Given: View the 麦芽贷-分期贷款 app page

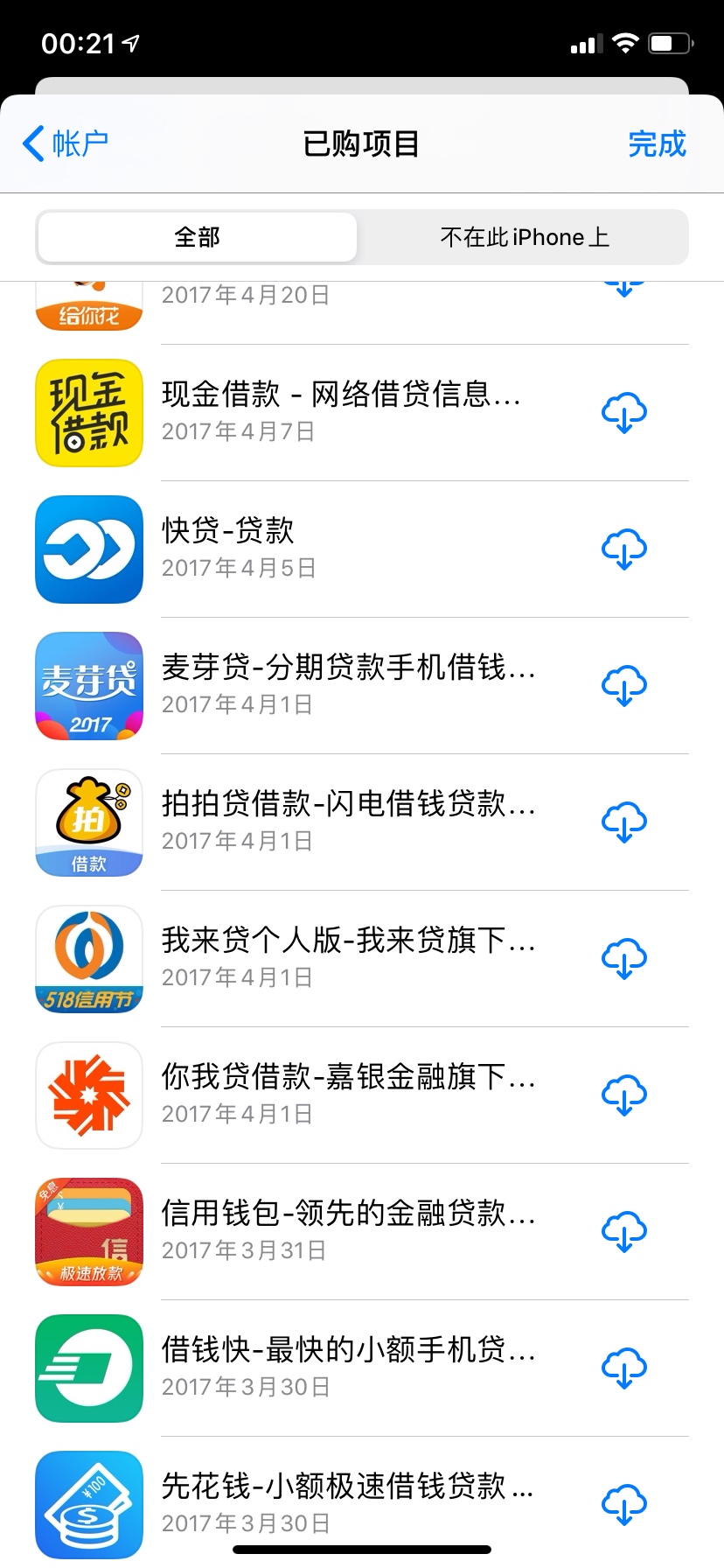Looking at the screenshot, I should tap(362, 685).
